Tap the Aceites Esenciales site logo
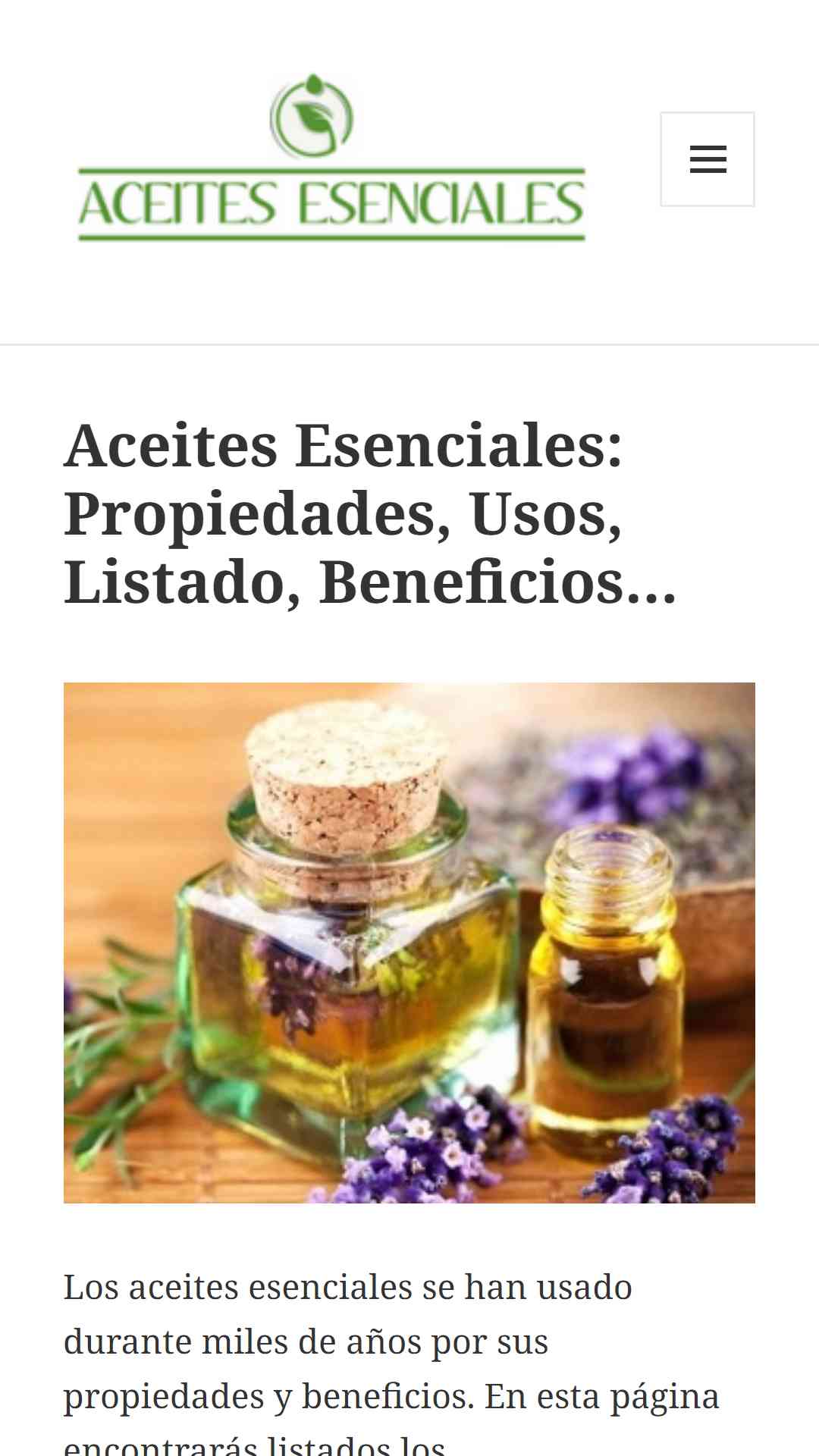This screenshot has height=1456, width=819. 332,158
